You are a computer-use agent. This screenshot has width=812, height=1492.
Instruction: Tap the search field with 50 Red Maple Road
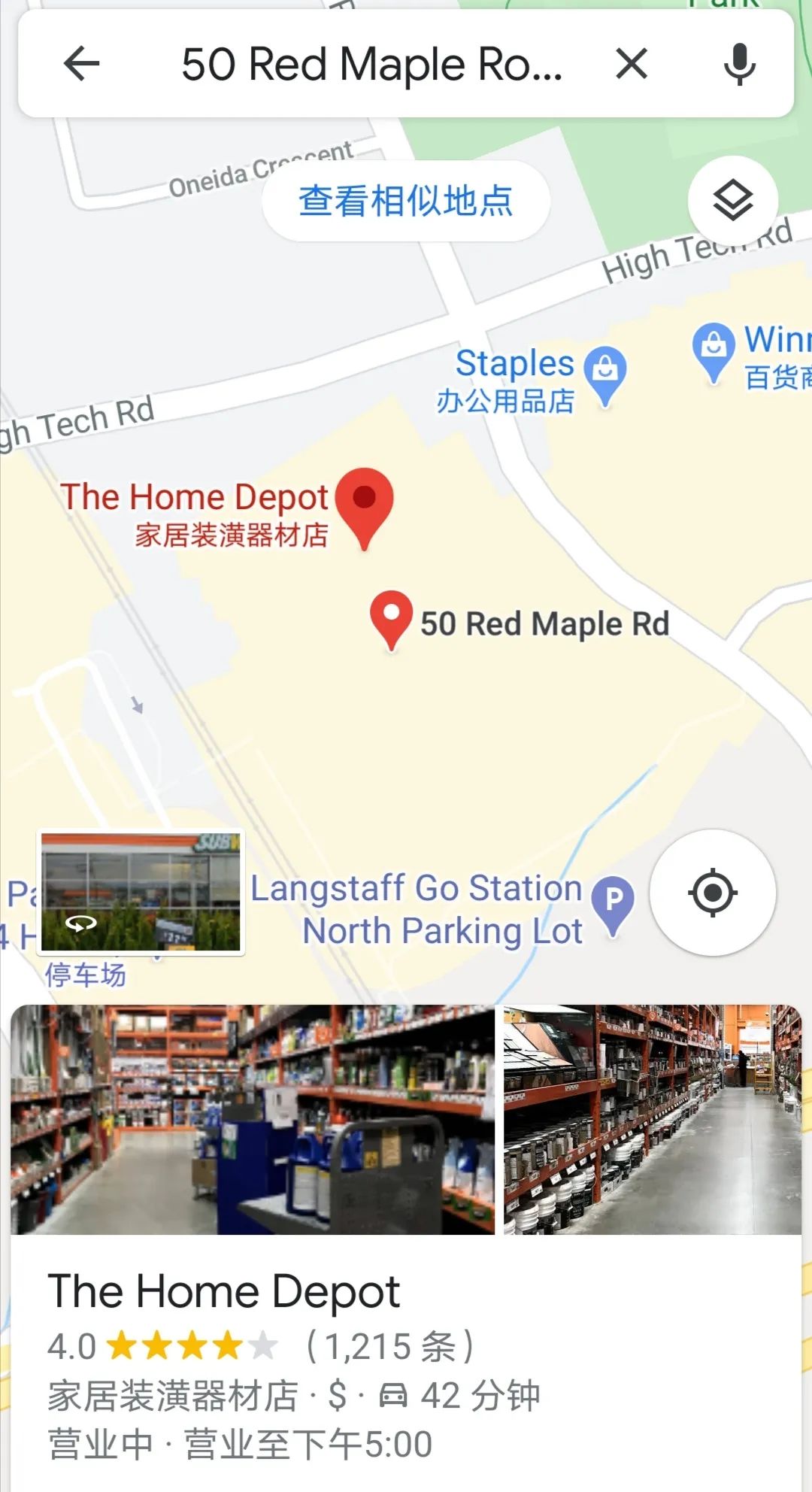(371, 64)
